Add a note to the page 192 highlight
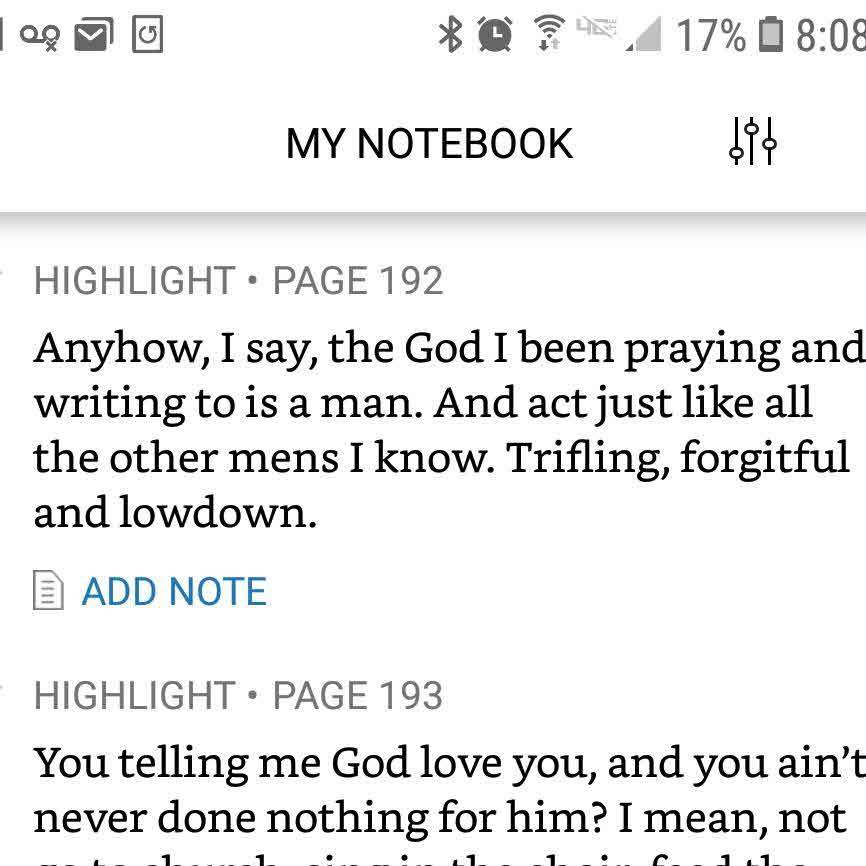This screenshot has height=866, width=866. (173, 592)
